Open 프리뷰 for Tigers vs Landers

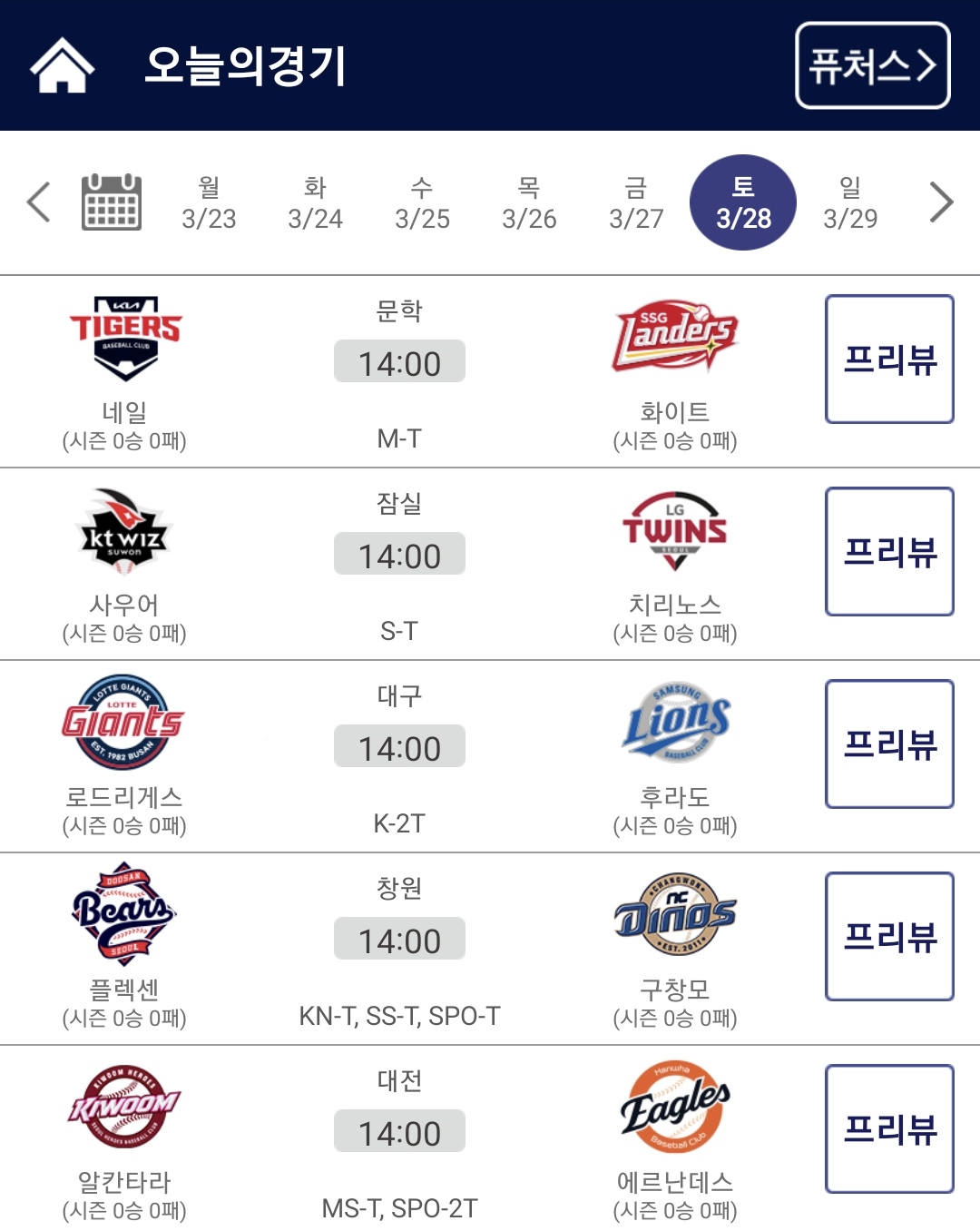click(889, 359)
